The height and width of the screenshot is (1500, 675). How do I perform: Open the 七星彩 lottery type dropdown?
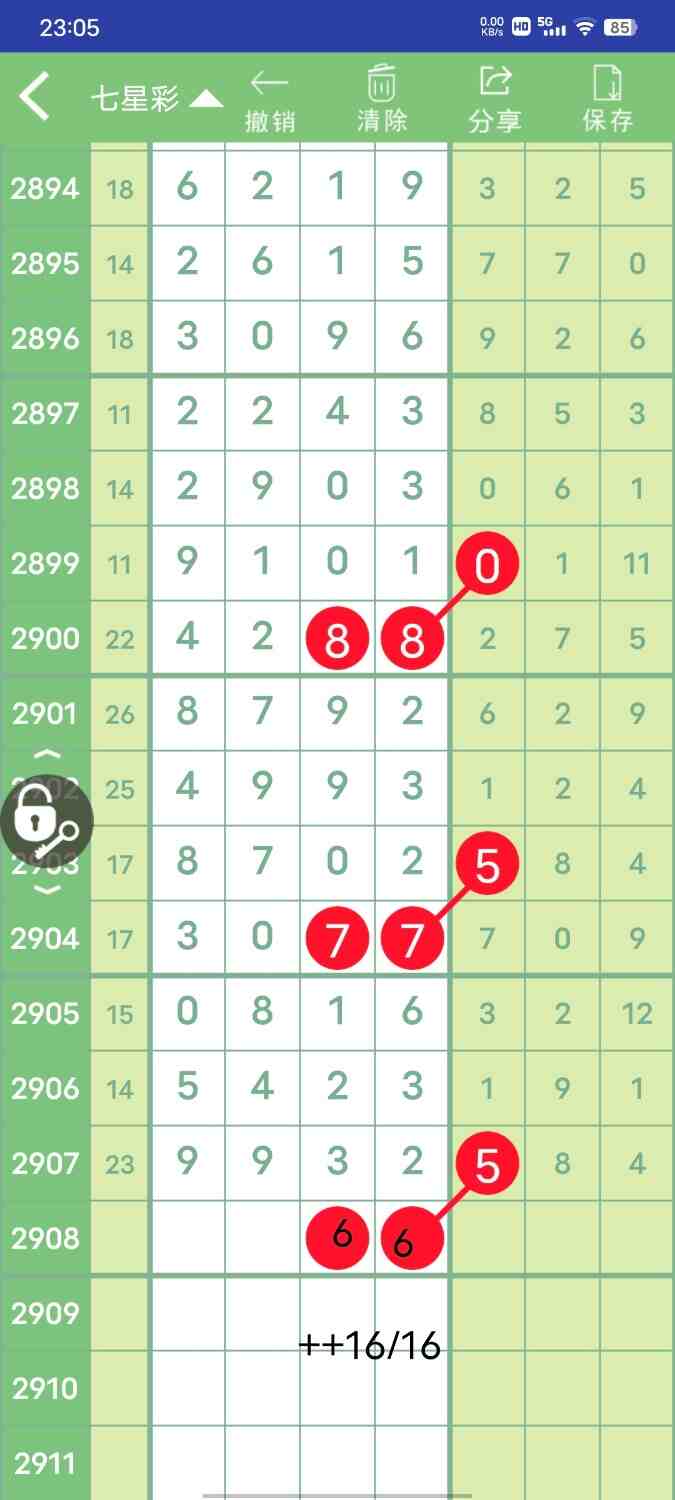[156, 98]
